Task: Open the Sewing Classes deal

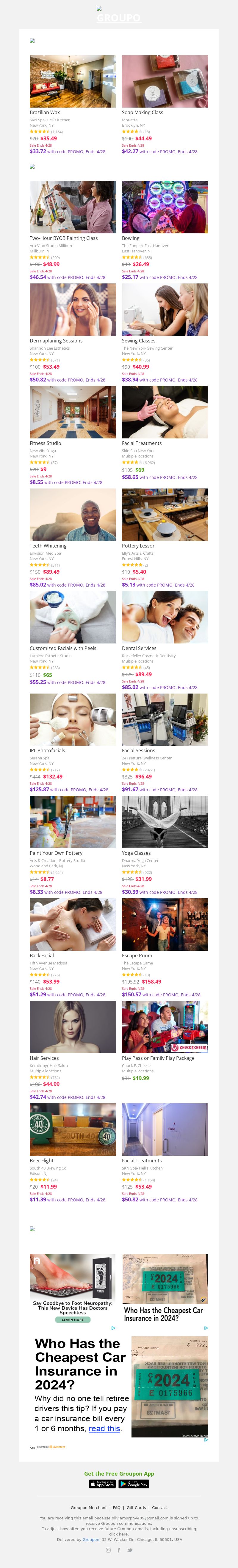Action: coord(165,309)
